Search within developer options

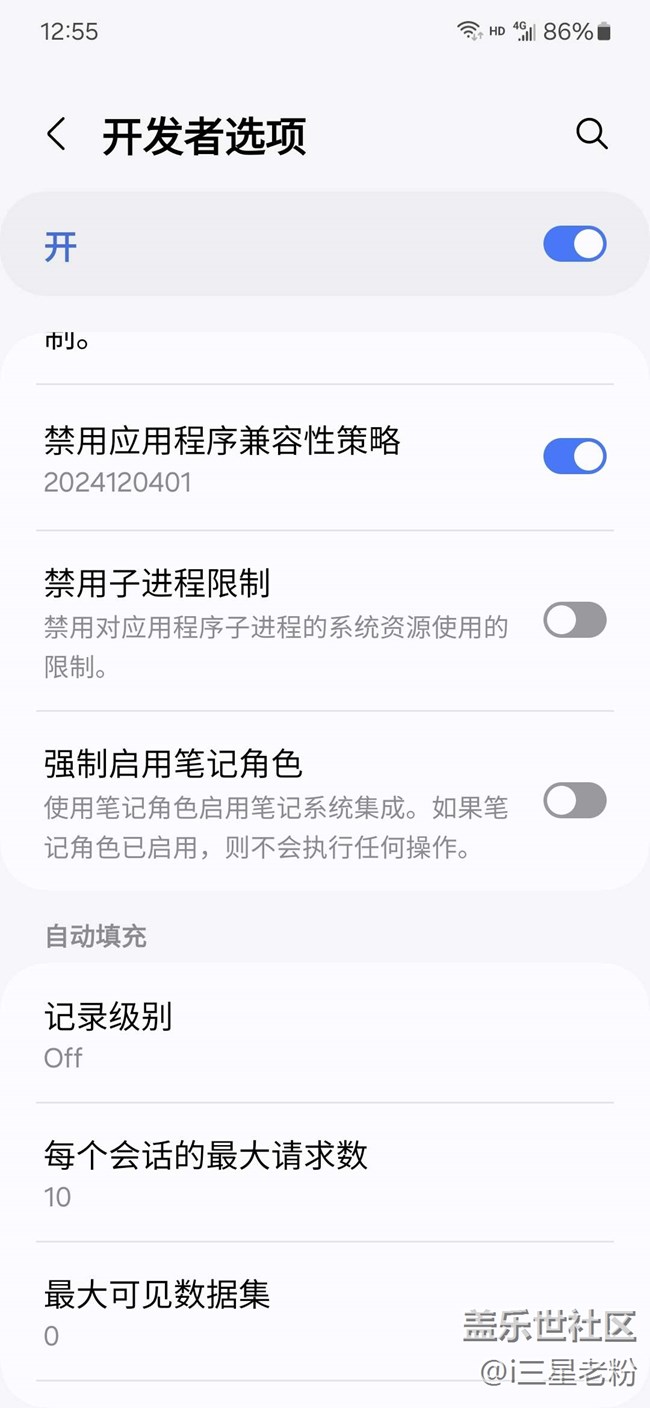tap(592, 134)
